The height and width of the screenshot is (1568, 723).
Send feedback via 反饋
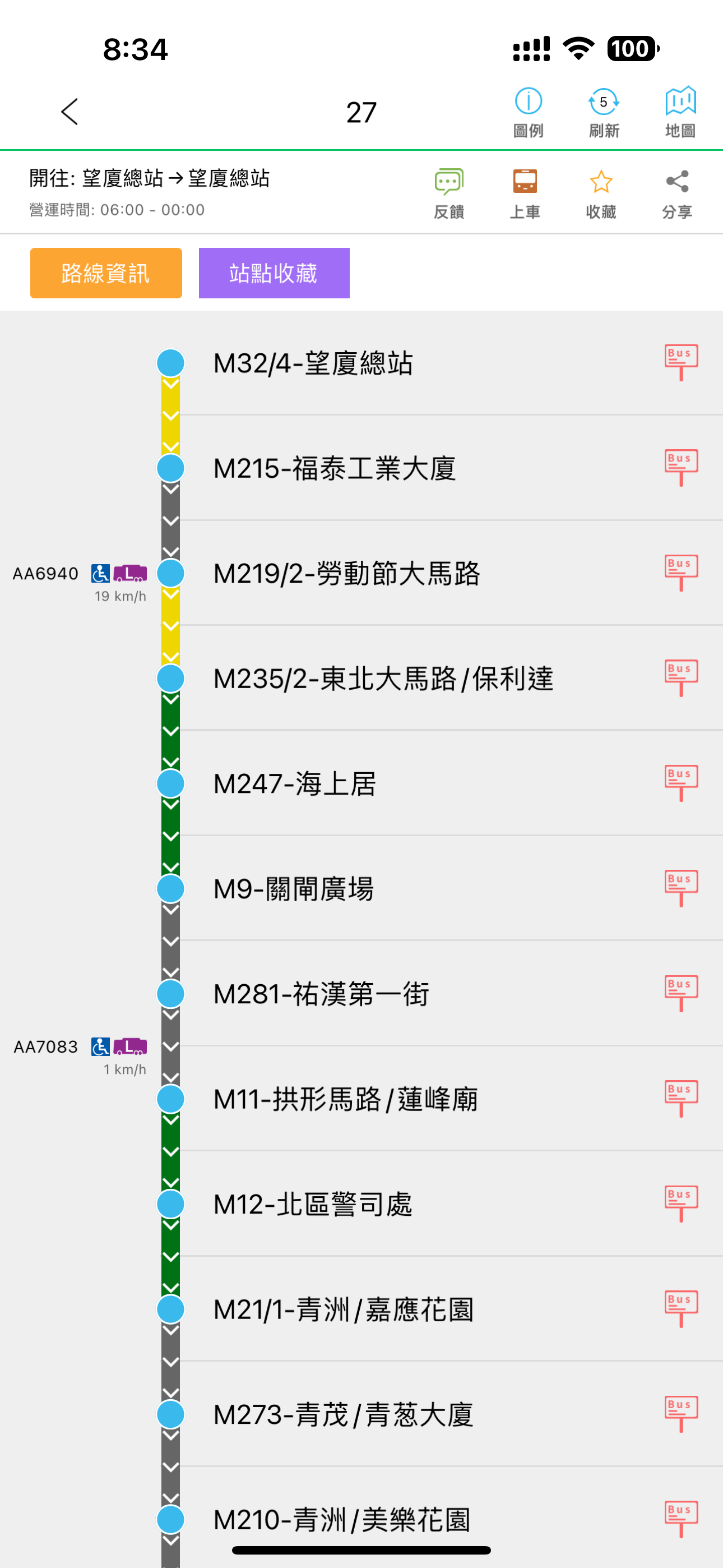pos(449,193)
